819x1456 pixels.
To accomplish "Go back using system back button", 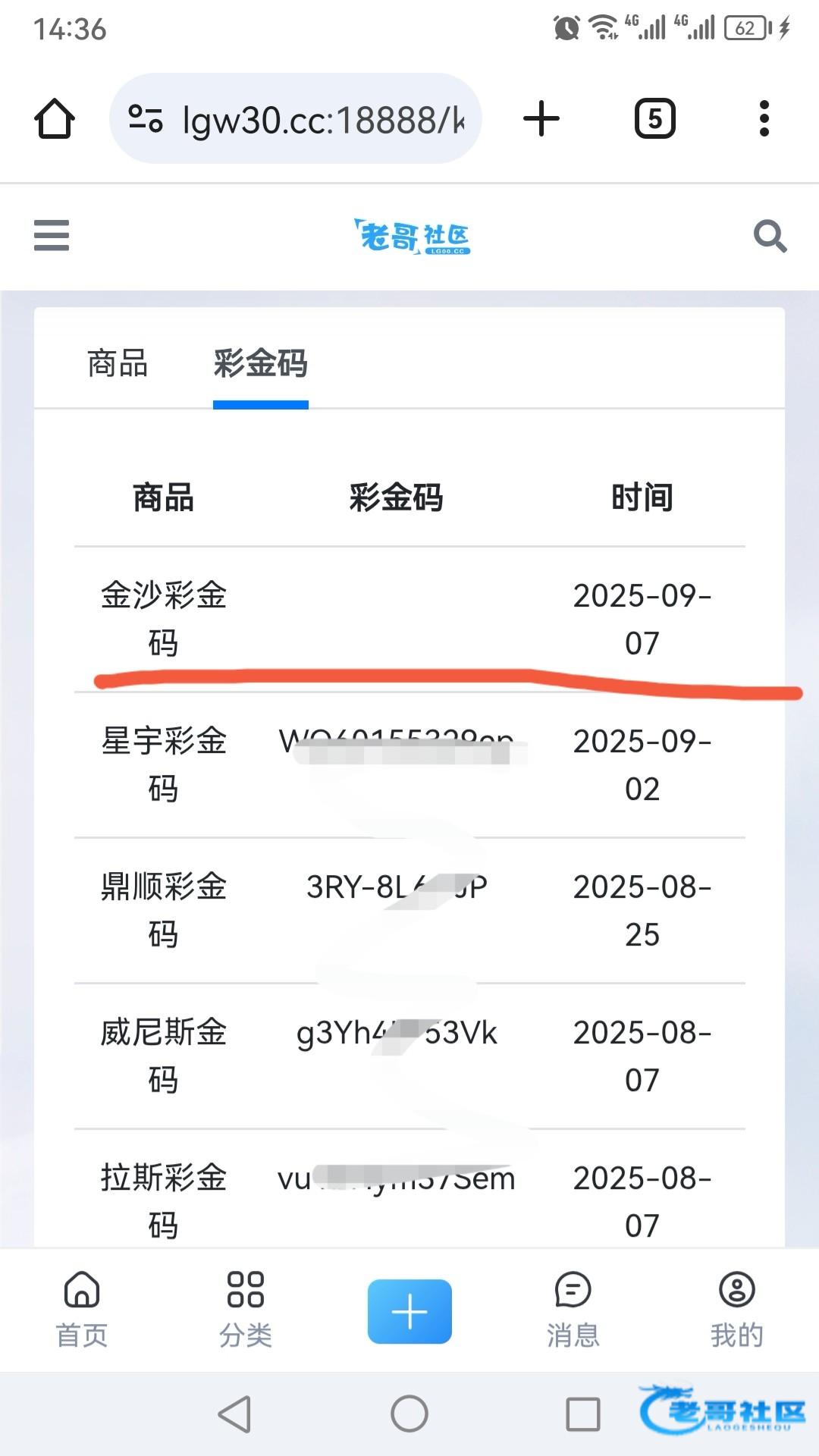I will 234,1414.
